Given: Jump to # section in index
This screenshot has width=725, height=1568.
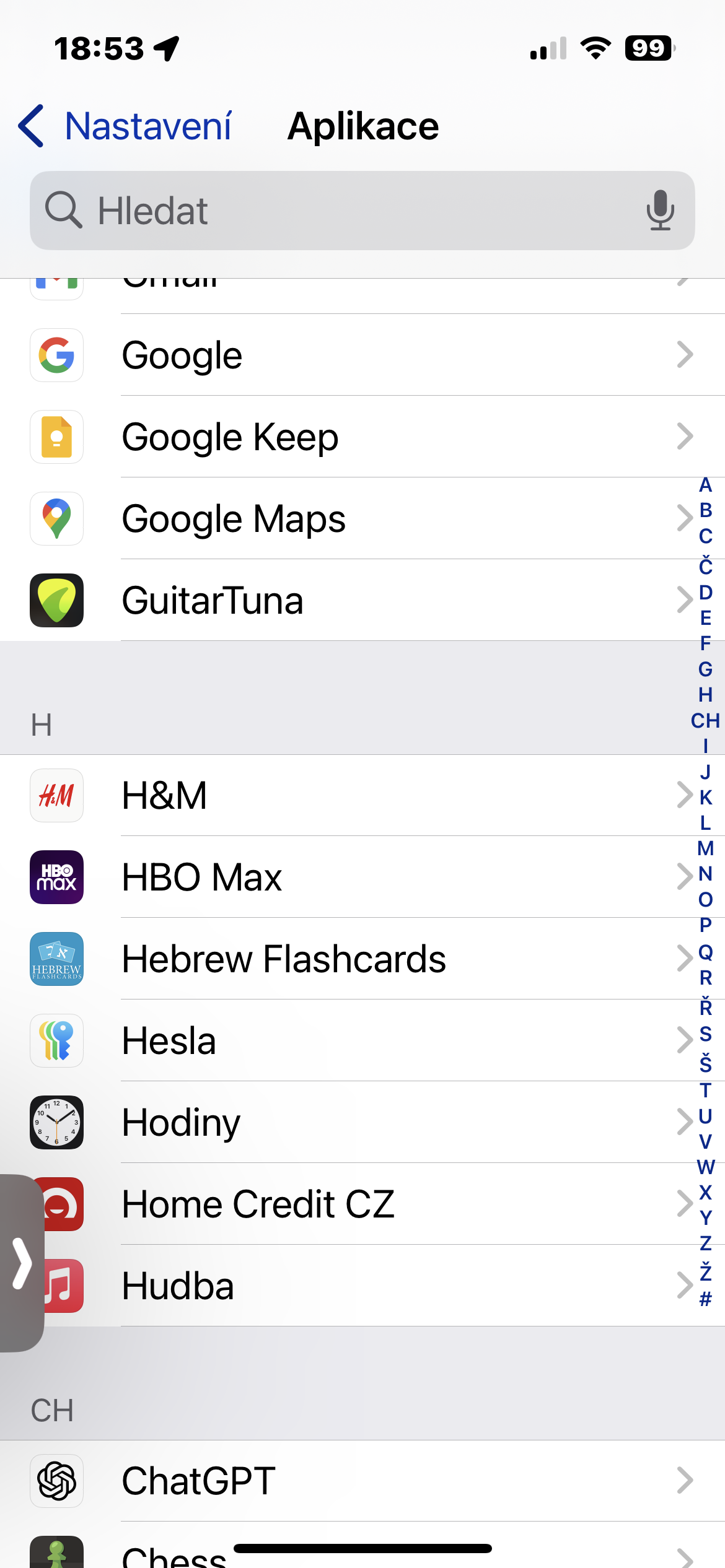Looking at the screenshot, I should (705, 1299).
